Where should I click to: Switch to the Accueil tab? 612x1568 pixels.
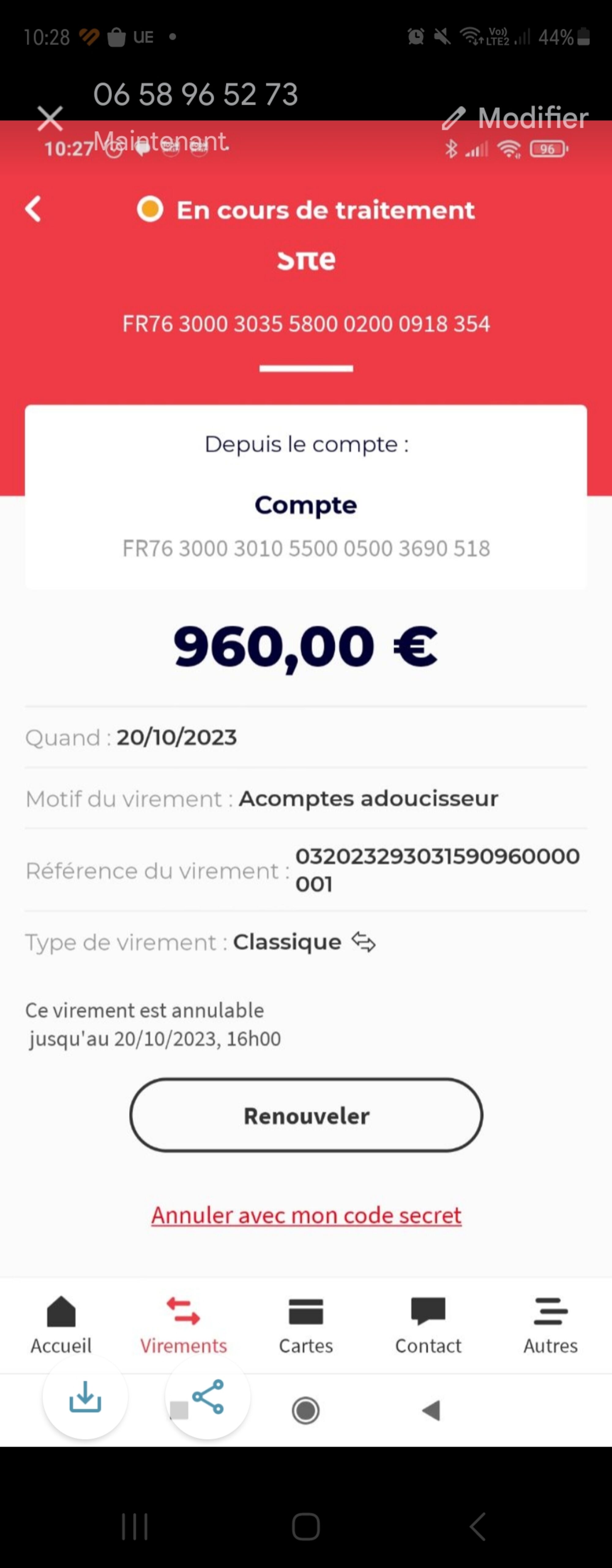(61, 1326)
